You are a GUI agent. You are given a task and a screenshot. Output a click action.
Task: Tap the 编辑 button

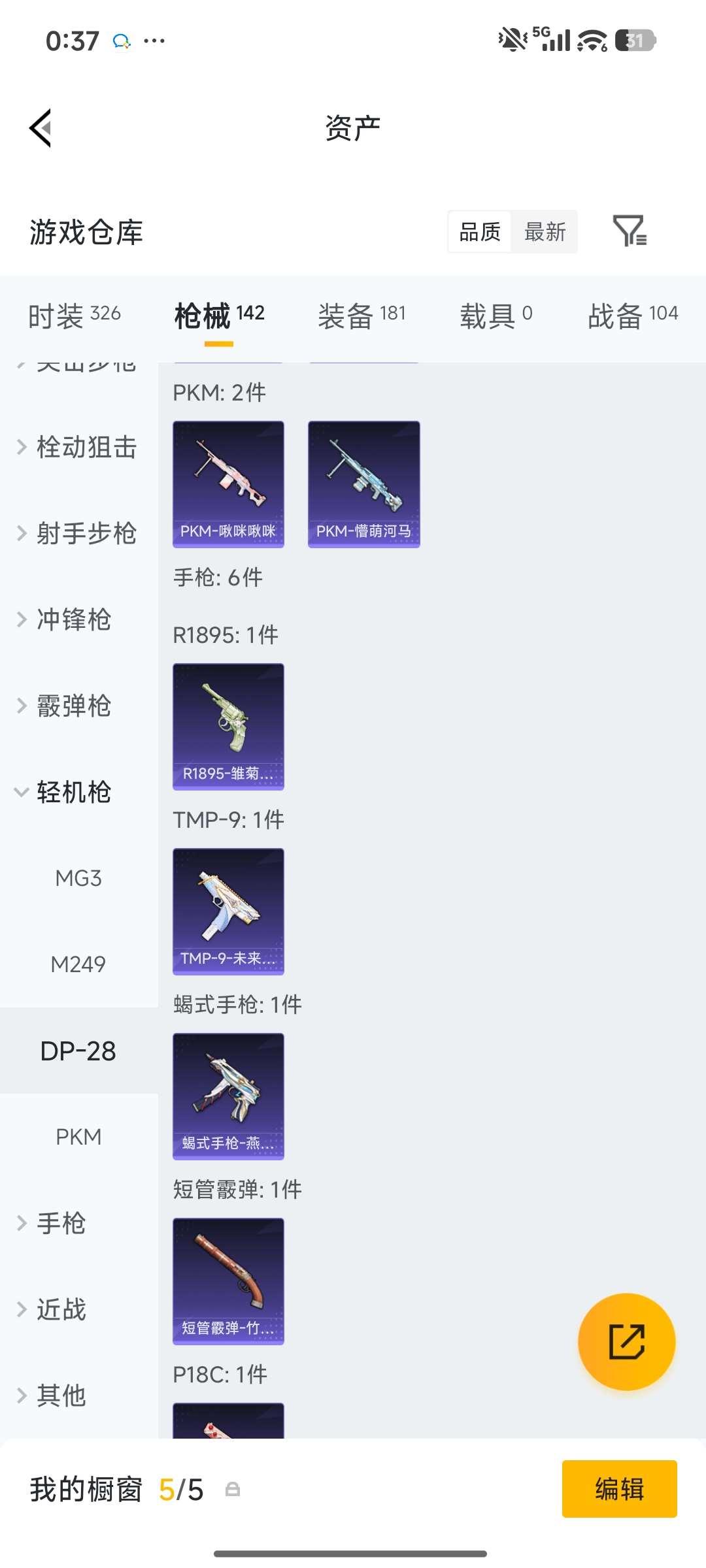tap(618, 1490)
